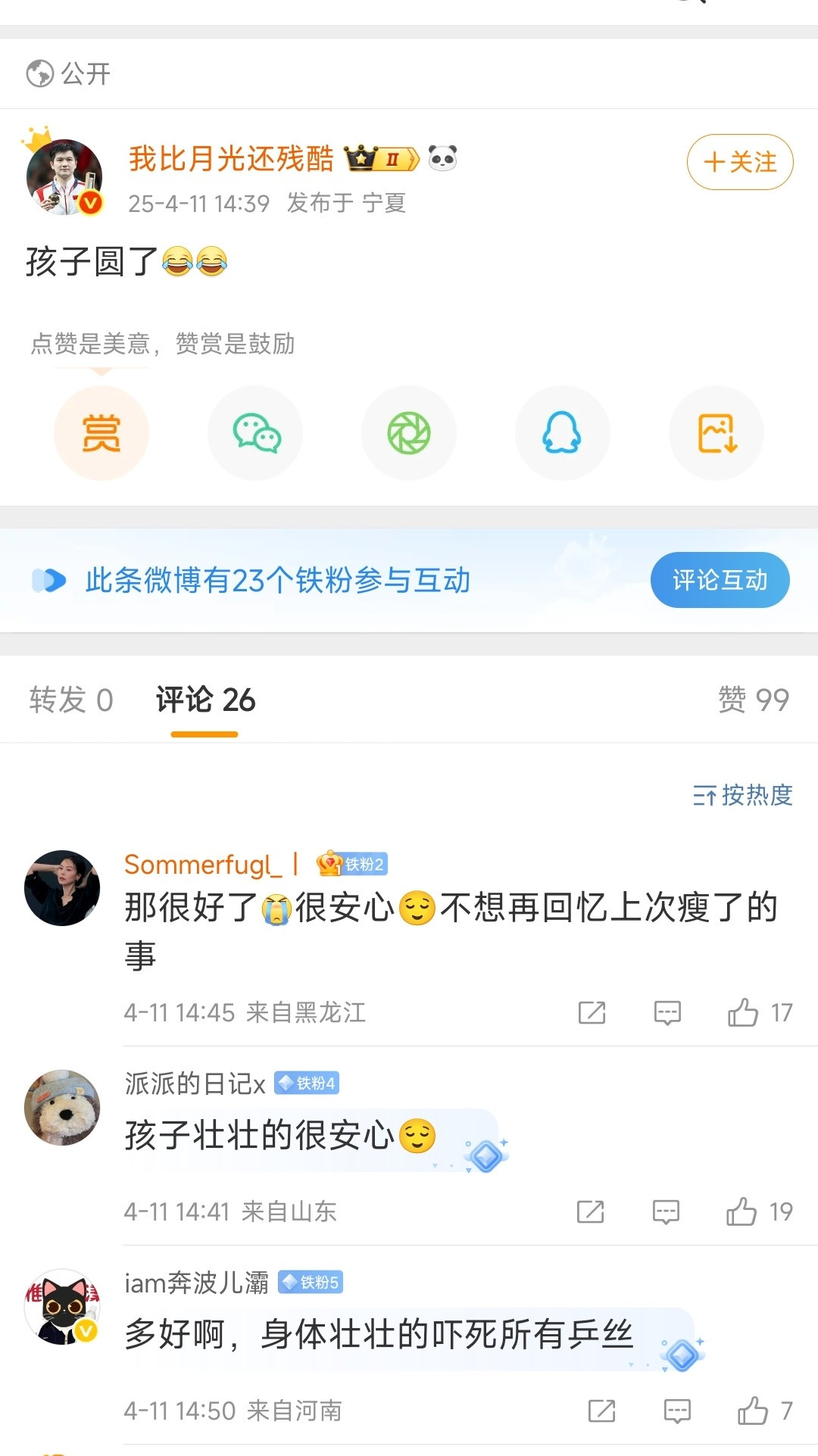Like Sommerfugl_'s comment
The width and height of the screenshot is (818, 1456).
760,1012
